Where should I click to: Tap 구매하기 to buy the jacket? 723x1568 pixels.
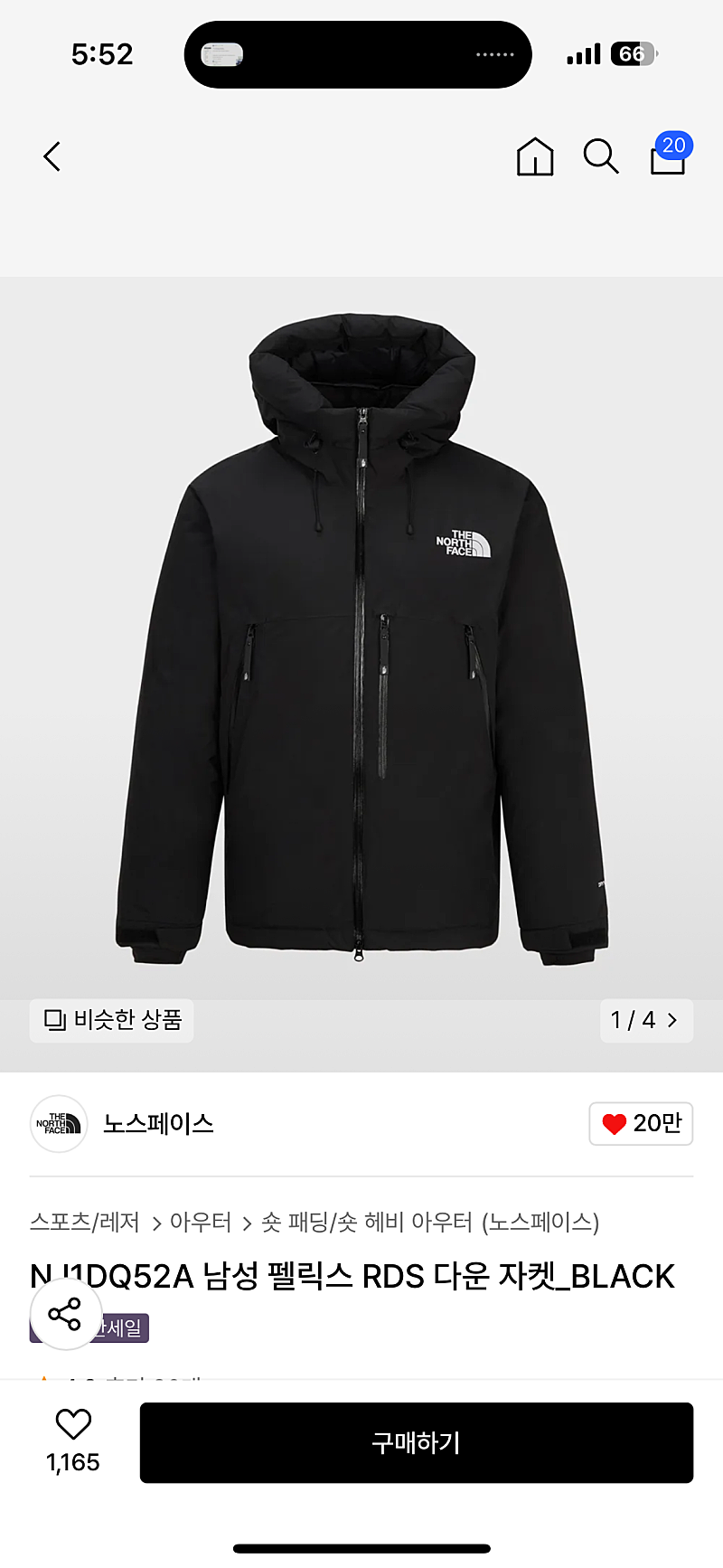[417, 1442]
